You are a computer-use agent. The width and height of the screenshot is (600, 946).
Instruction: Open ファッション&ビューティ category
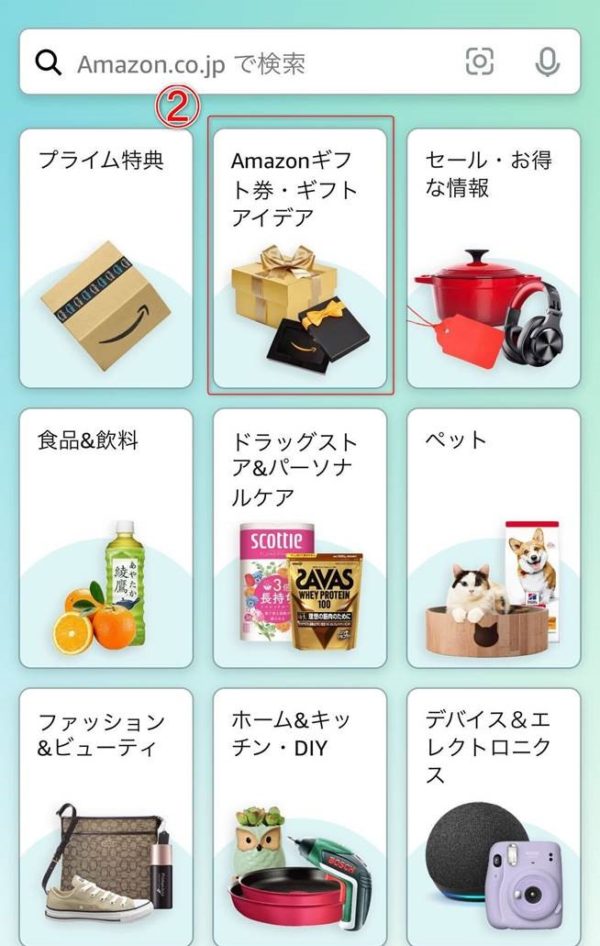point(106,815)
